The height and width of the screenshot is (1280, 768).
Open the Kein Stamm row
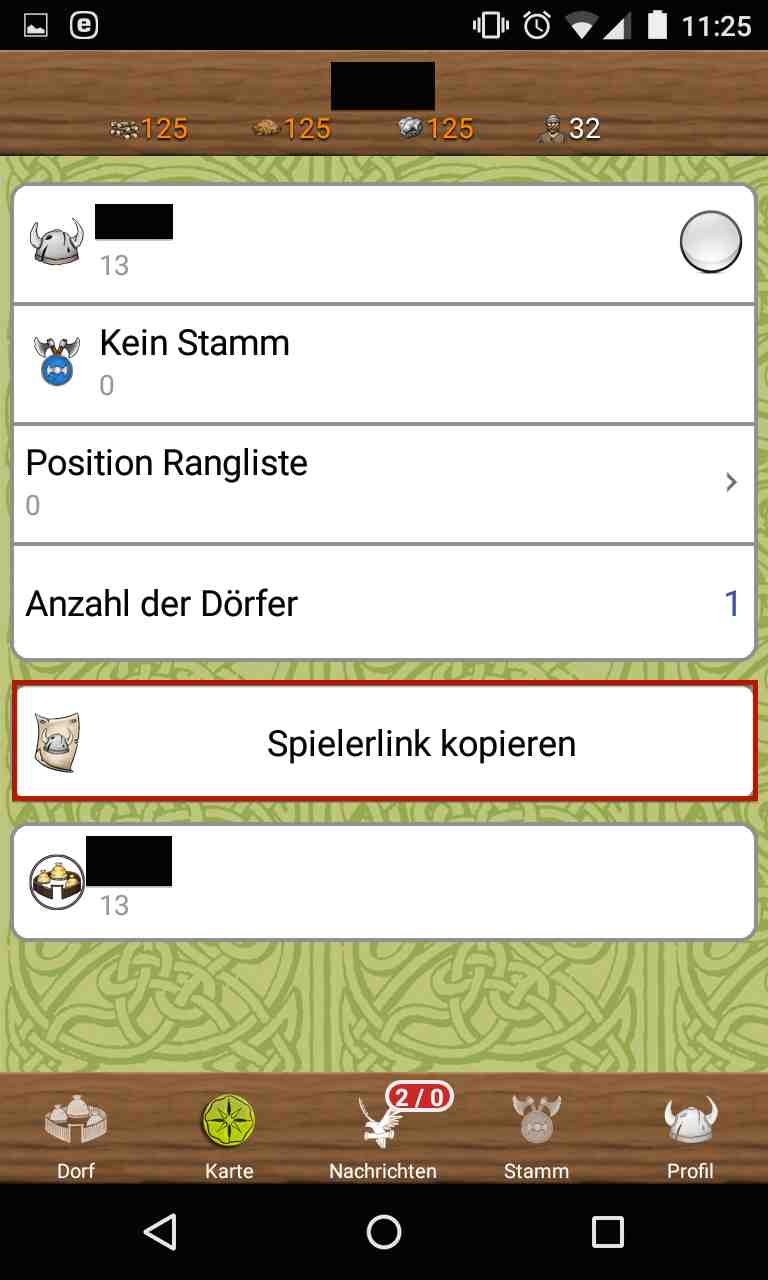(x=384, y=363)
